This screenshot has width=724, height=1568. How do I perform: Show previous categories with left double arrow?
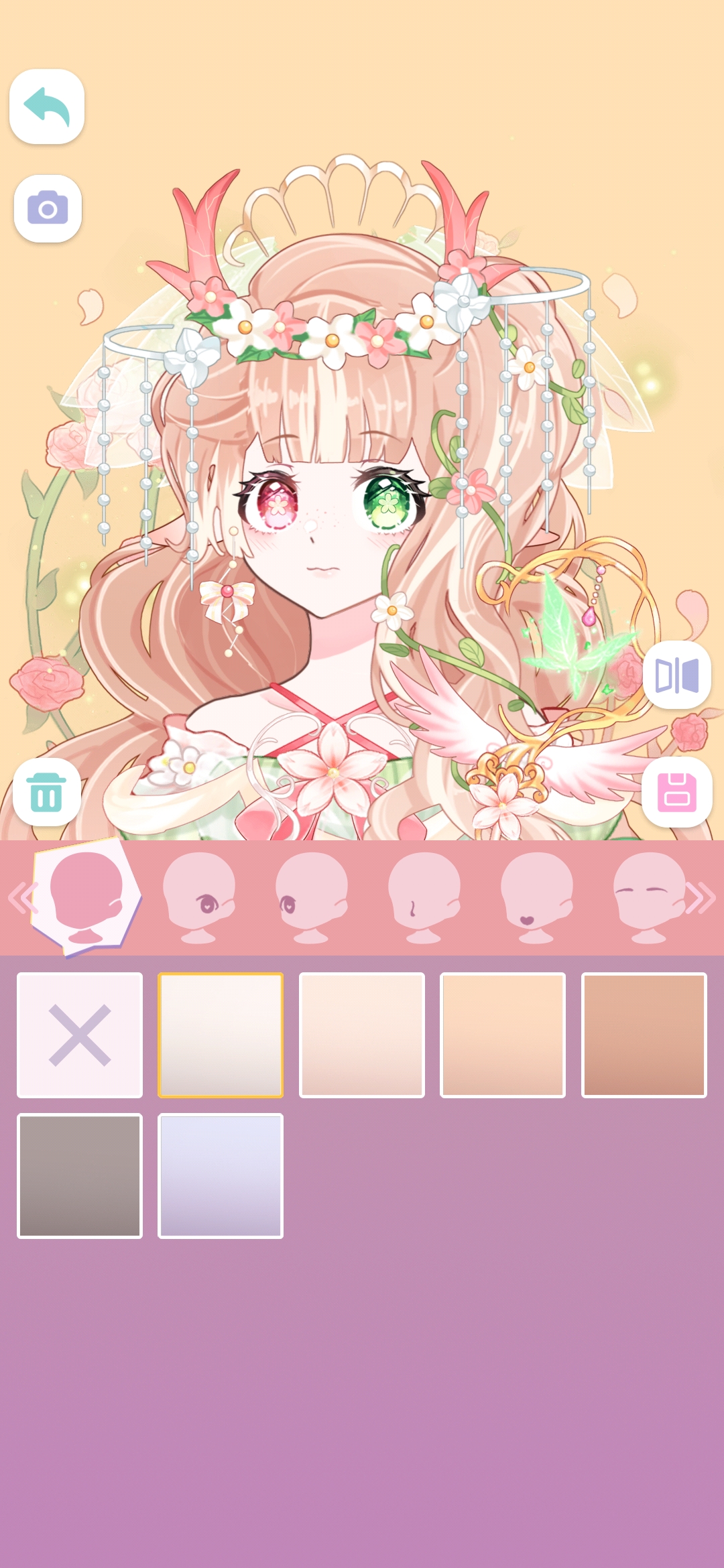pos(21,898)
